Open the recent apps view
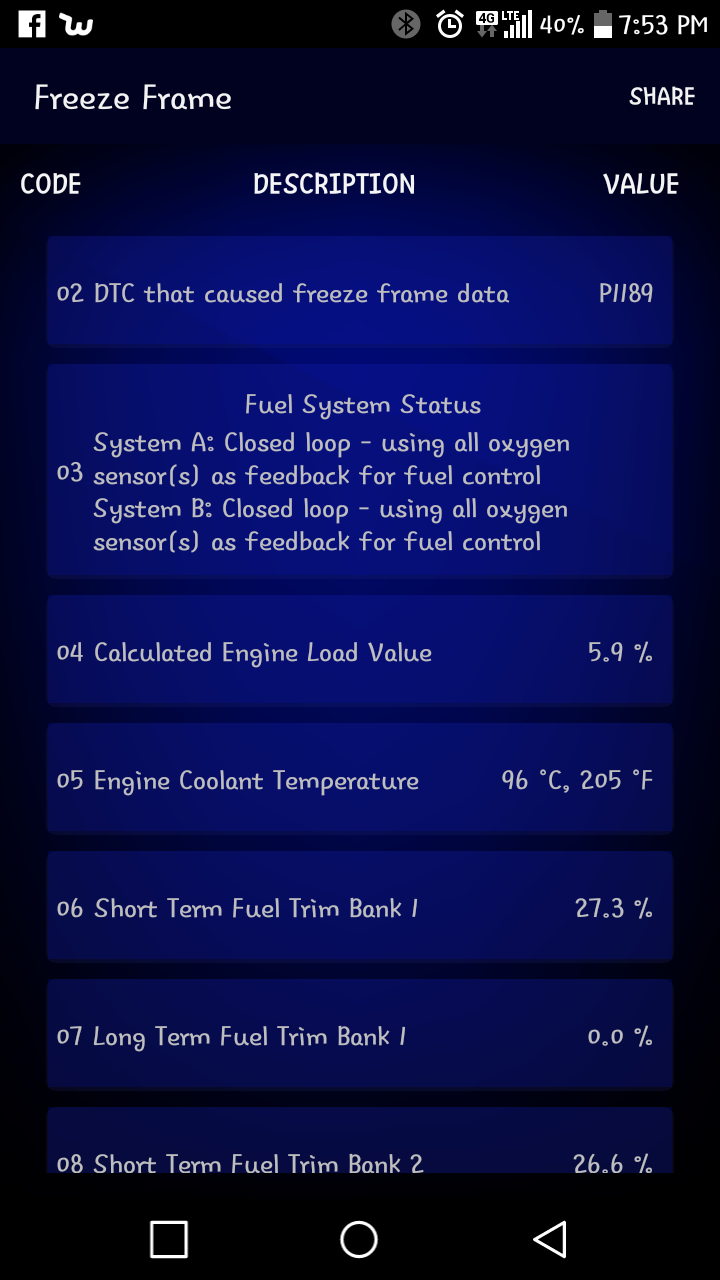The image size is (720, 1280). [169, 1239]
